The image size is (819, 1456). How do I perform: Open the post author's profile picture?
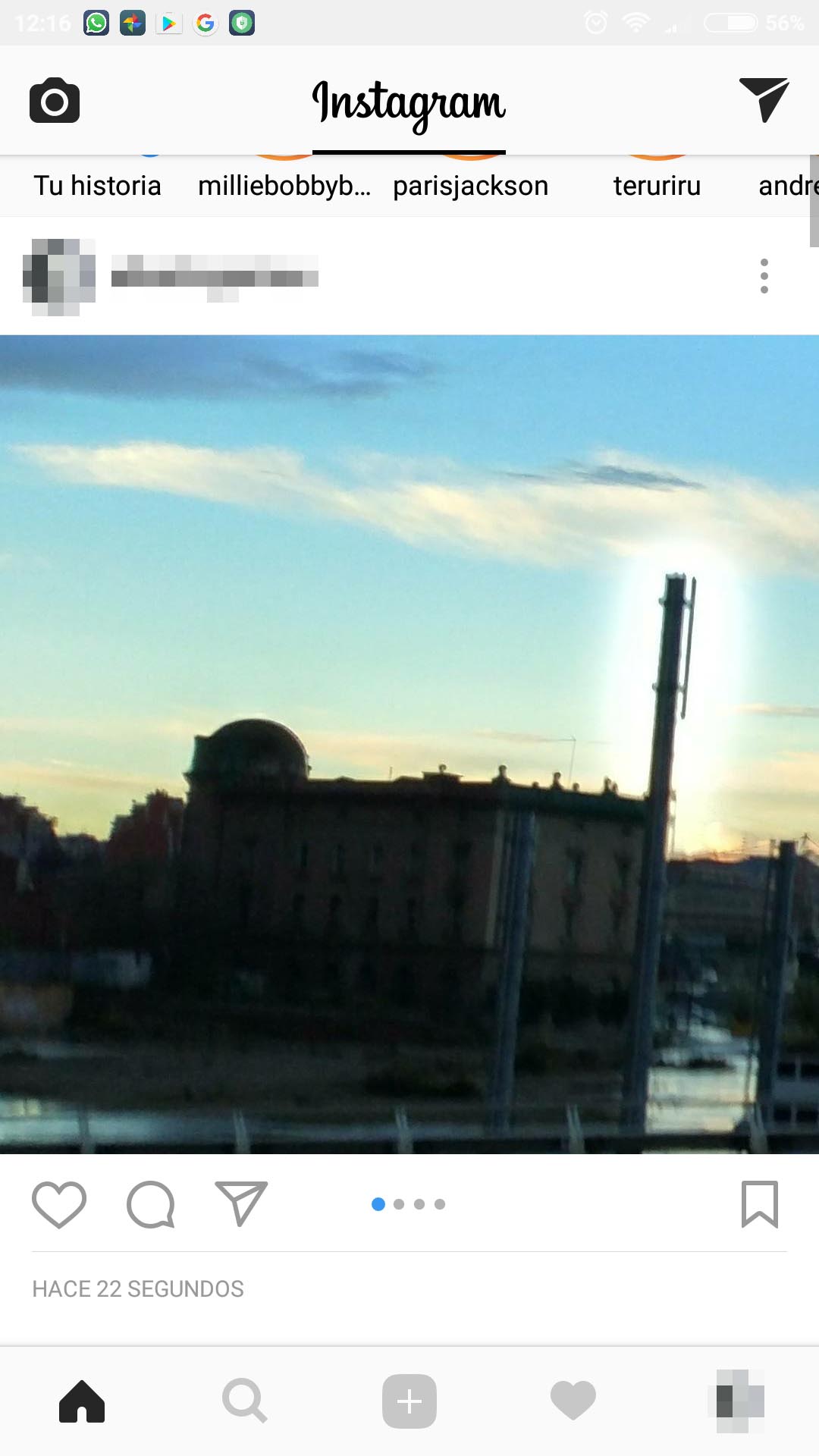[x=59, y=277]
